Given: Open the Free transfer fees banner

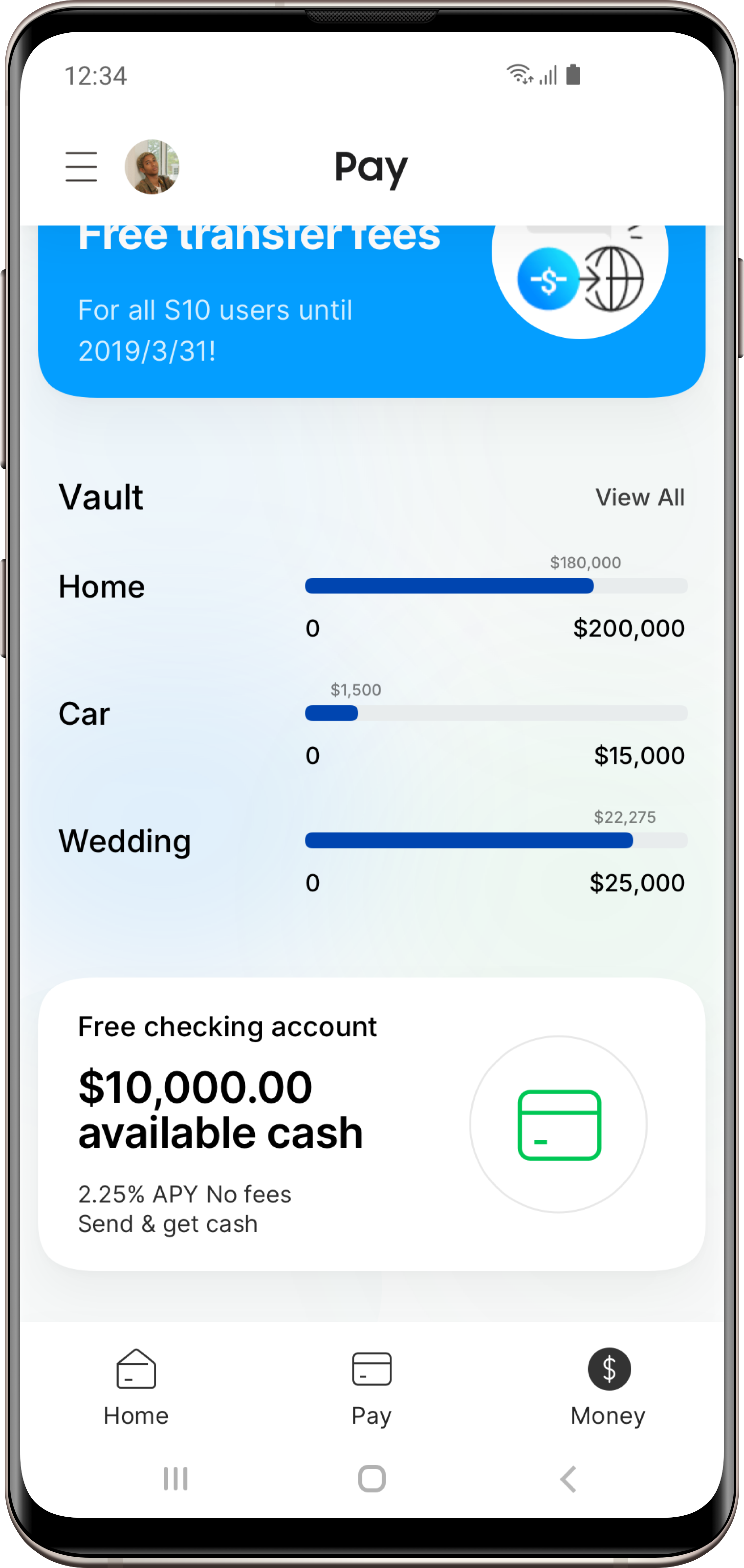Looking at the screenshot, I should click(x=372, y=310).
